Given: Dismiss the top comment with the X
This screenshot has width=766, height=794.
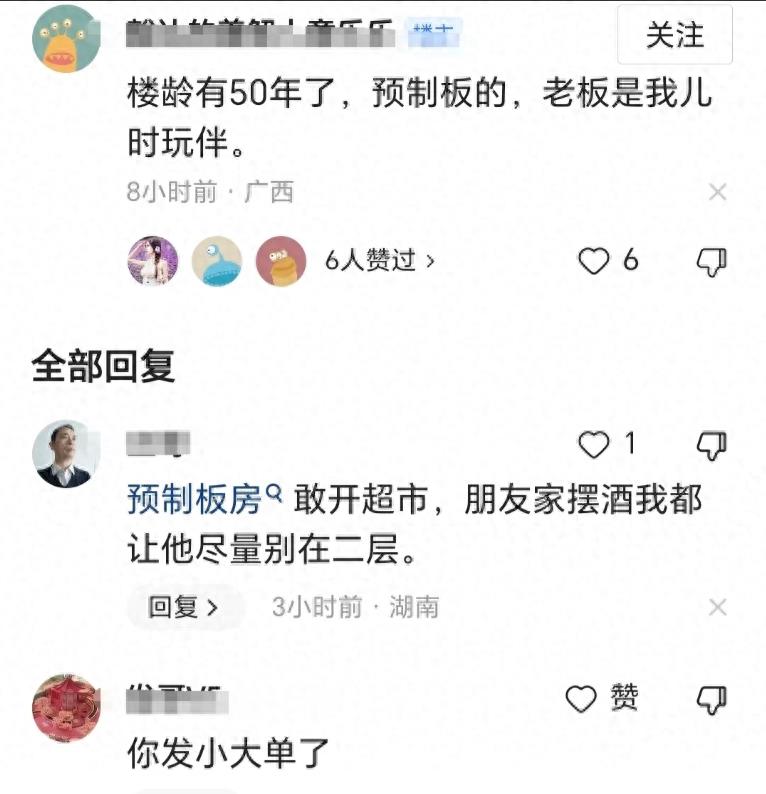Looking at the screenshot, I should pyautogui.click(x=717, y=192).
